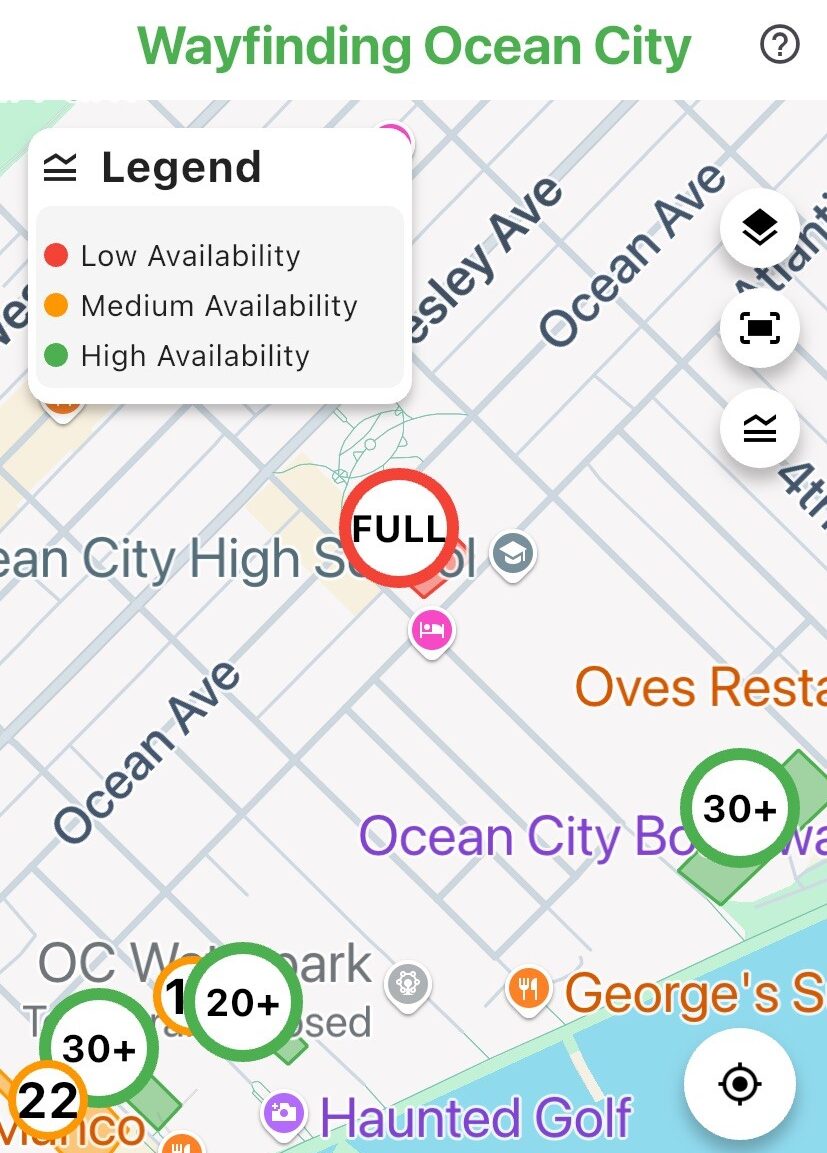The height and width of the screenshot is (1153, 827).
Task: Open the Ocean City High School pin
Action: [513, 552]
